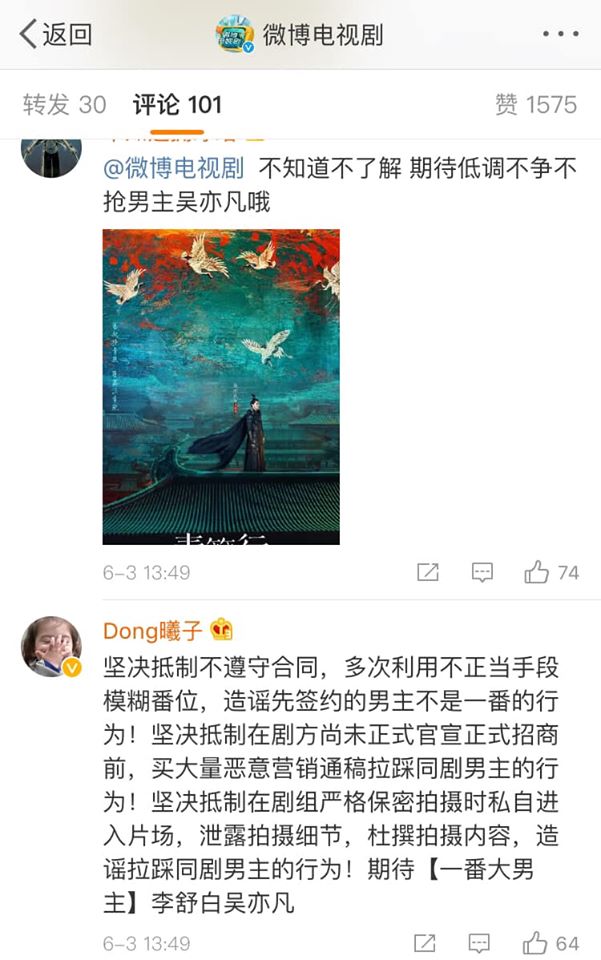This screenshot has width=601, height=960.
Task: Repost the comment with the poster image
Action: tap(427, 572)
